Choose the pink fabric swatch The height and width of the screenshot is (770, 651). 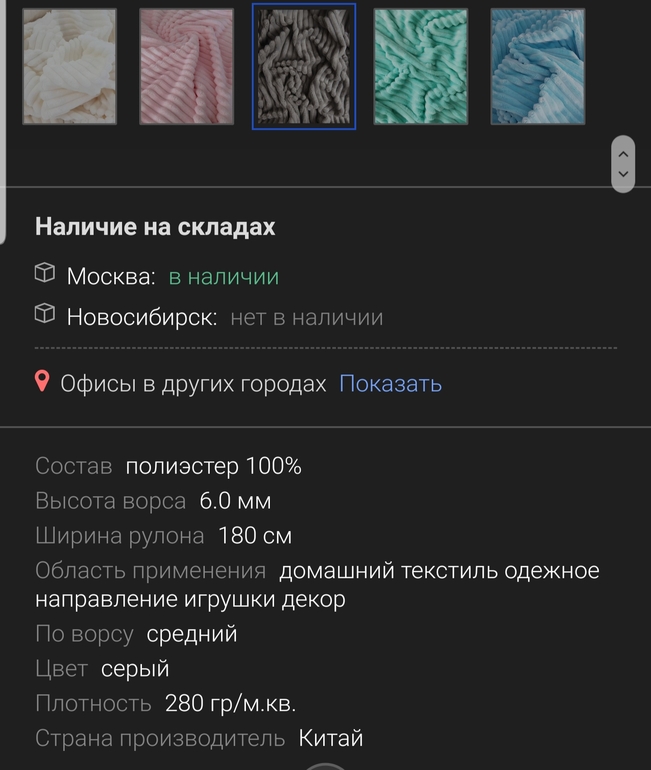[x=186, y=66]
